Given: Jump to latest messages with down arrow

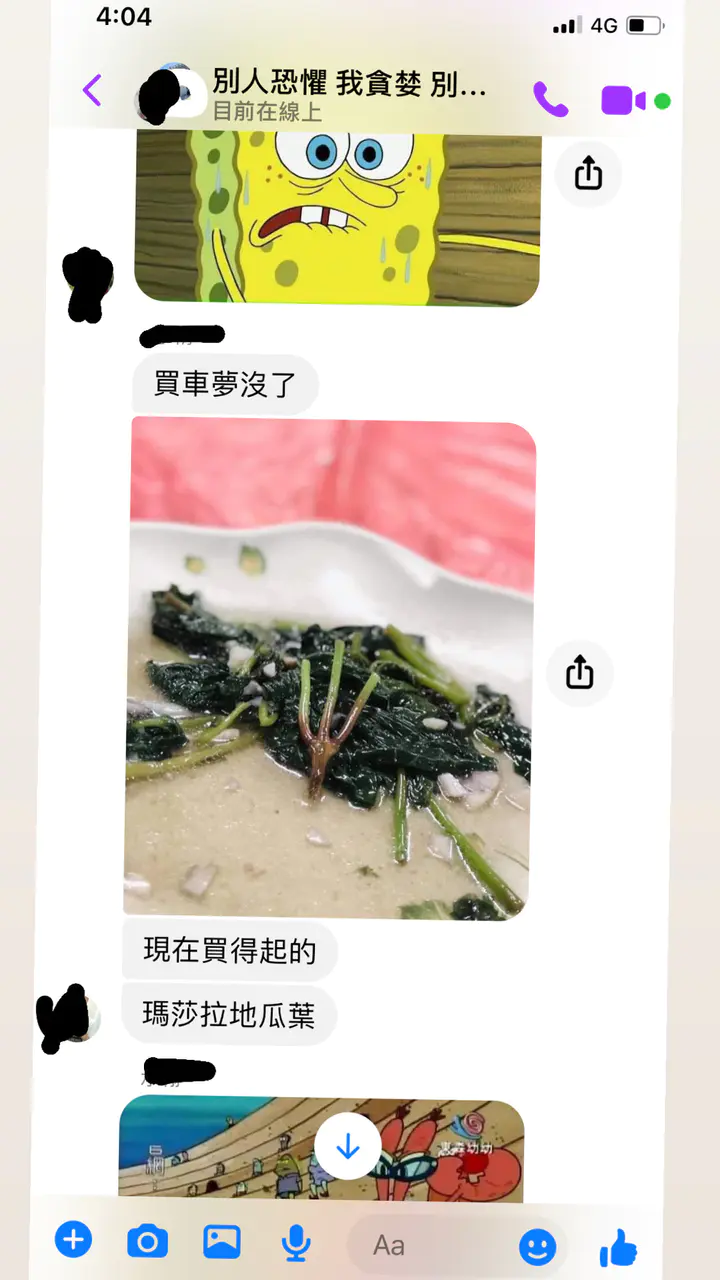Looking at the screenshot, I should coord(347,1146).
